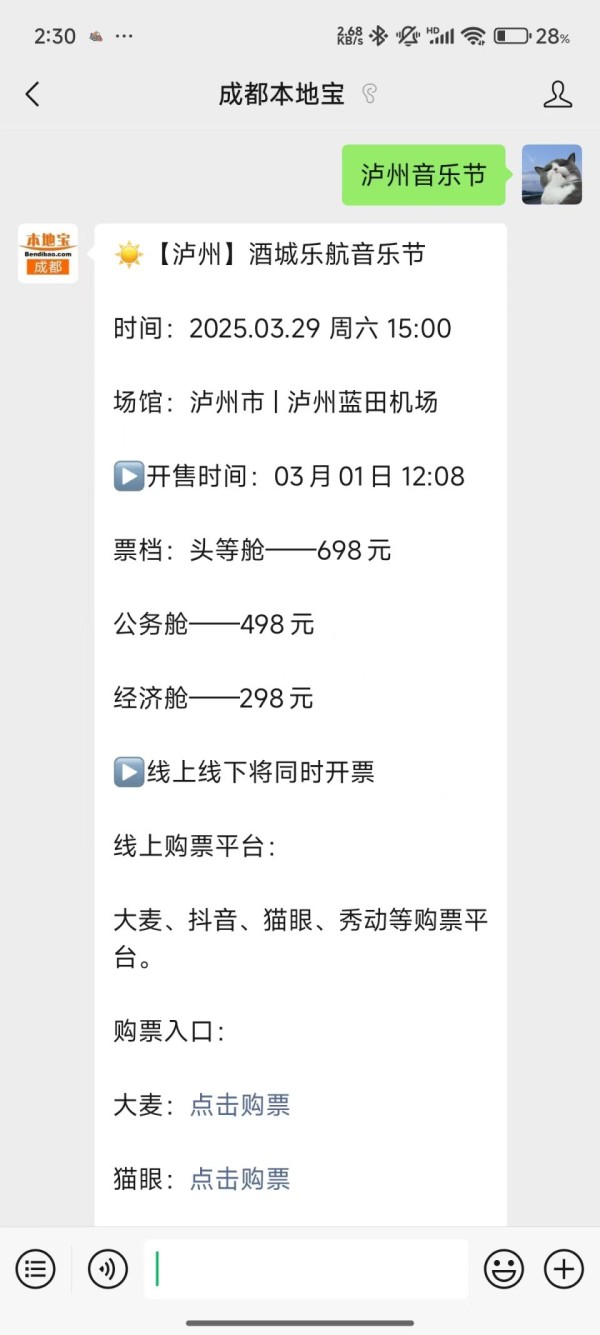The height and width of the screenshot is (1335, 600).
Task: Tap my cat profile avatar
Action: [552, 175]
